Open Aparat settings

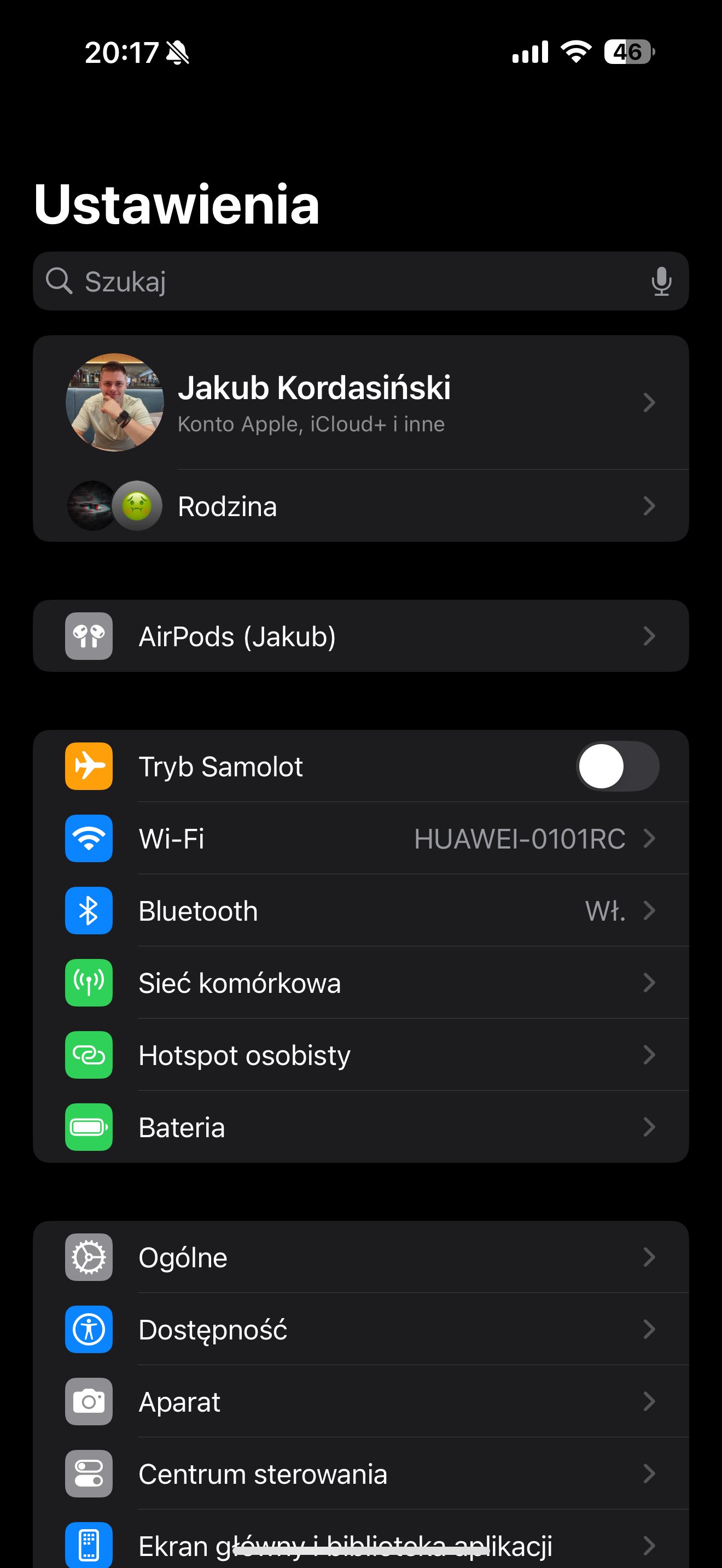tap(360, 1402)
